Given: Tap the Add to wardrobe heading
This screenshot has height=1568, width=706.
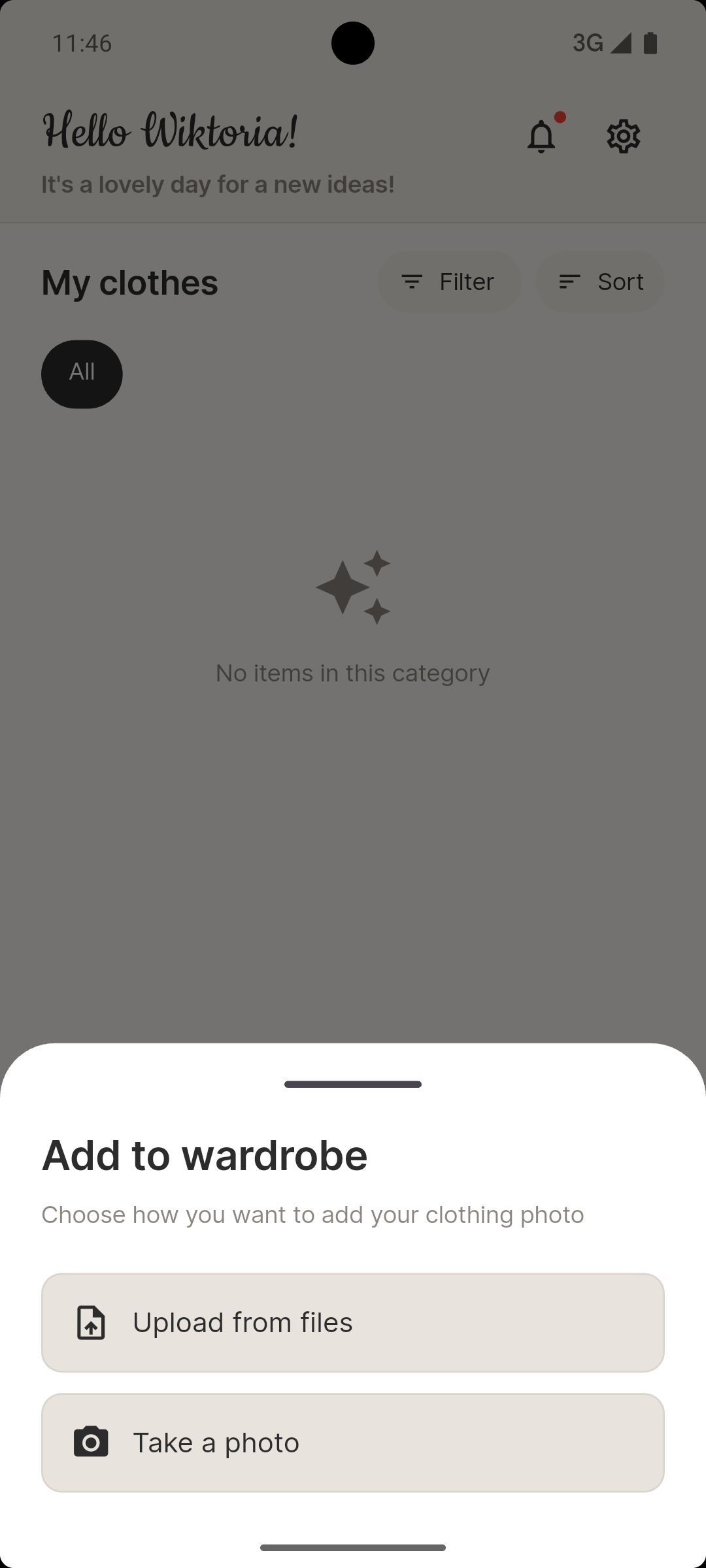Looking at the screenshot, I should [x=205, y=1154].
